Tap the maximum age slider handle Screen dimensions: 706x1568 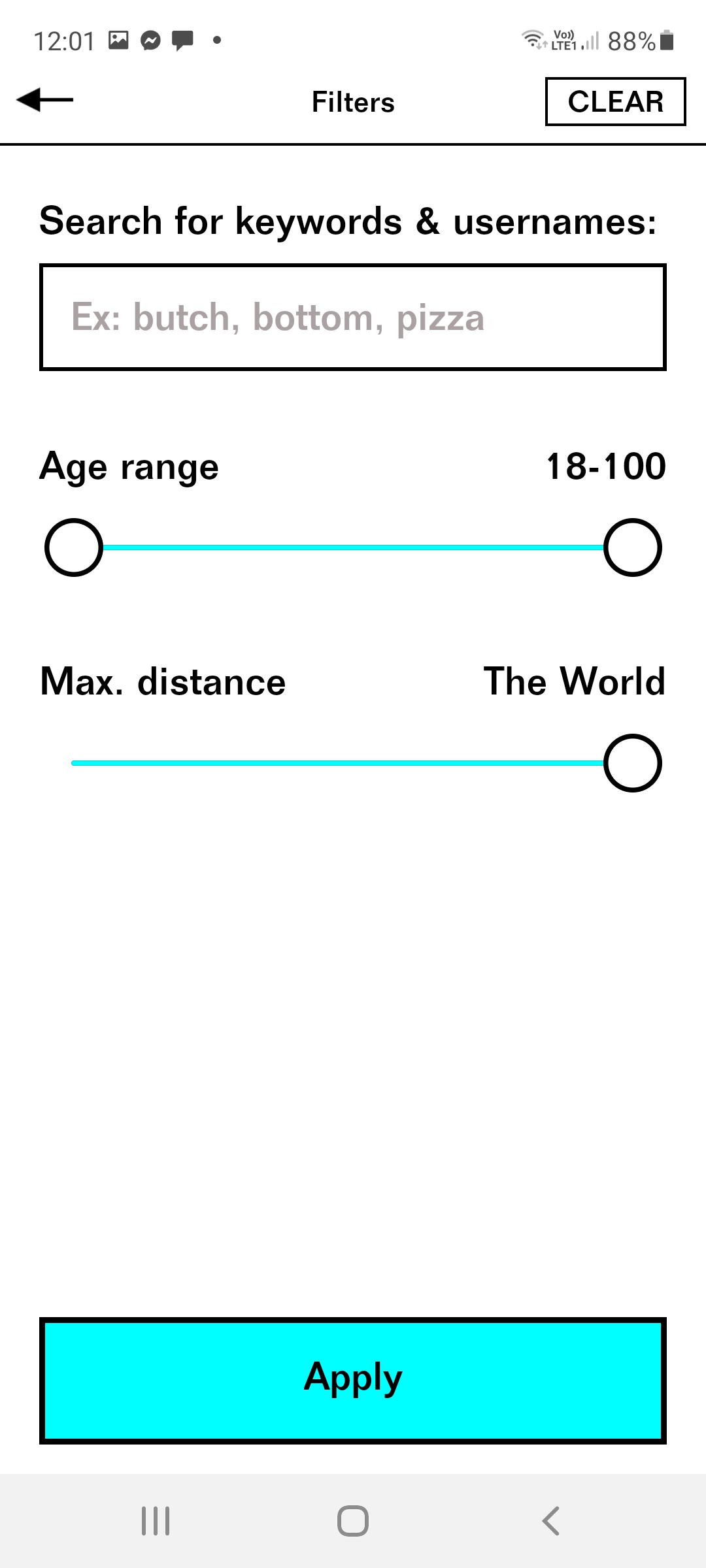click(x=632, y=547)
